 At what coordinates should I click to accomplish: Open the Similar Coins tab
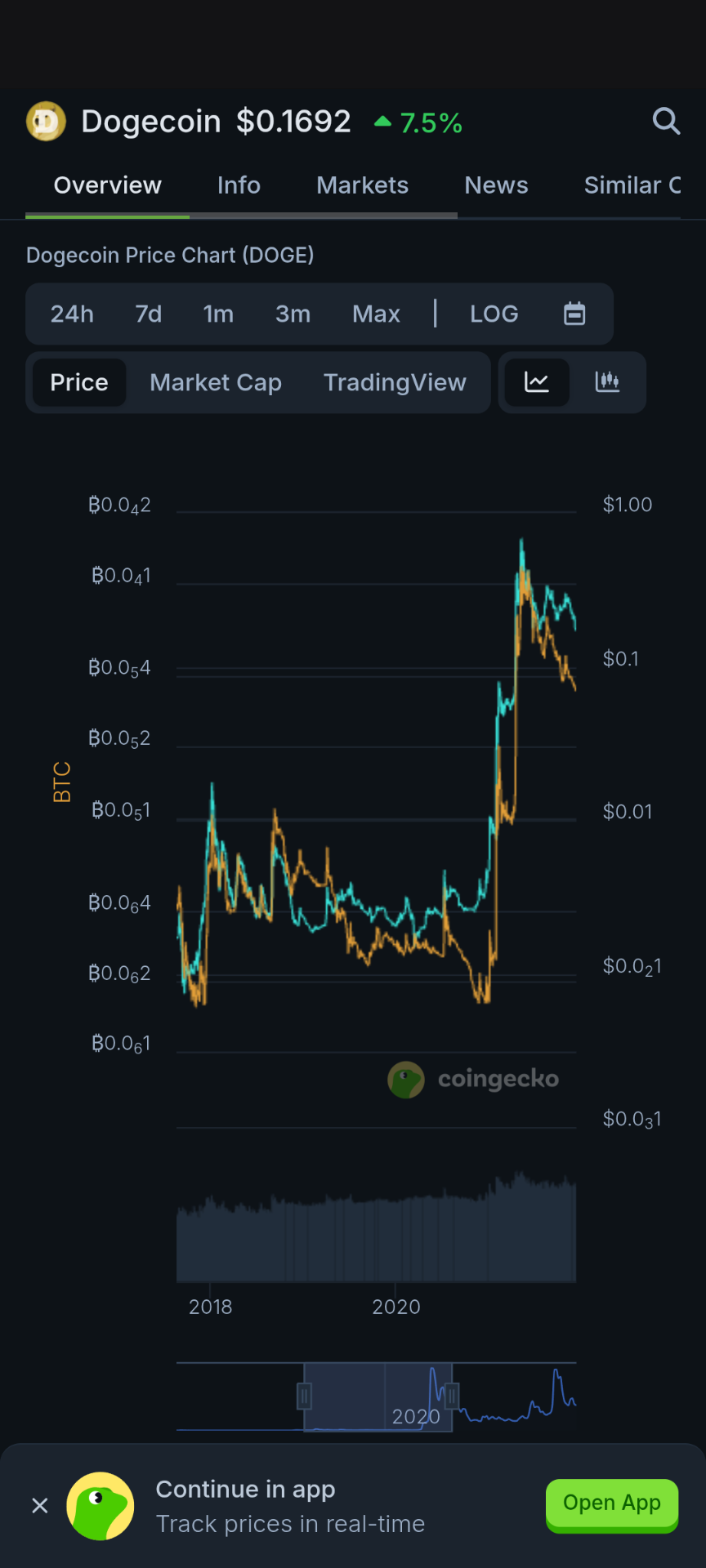pyautogui.click(x=632, y=185)
